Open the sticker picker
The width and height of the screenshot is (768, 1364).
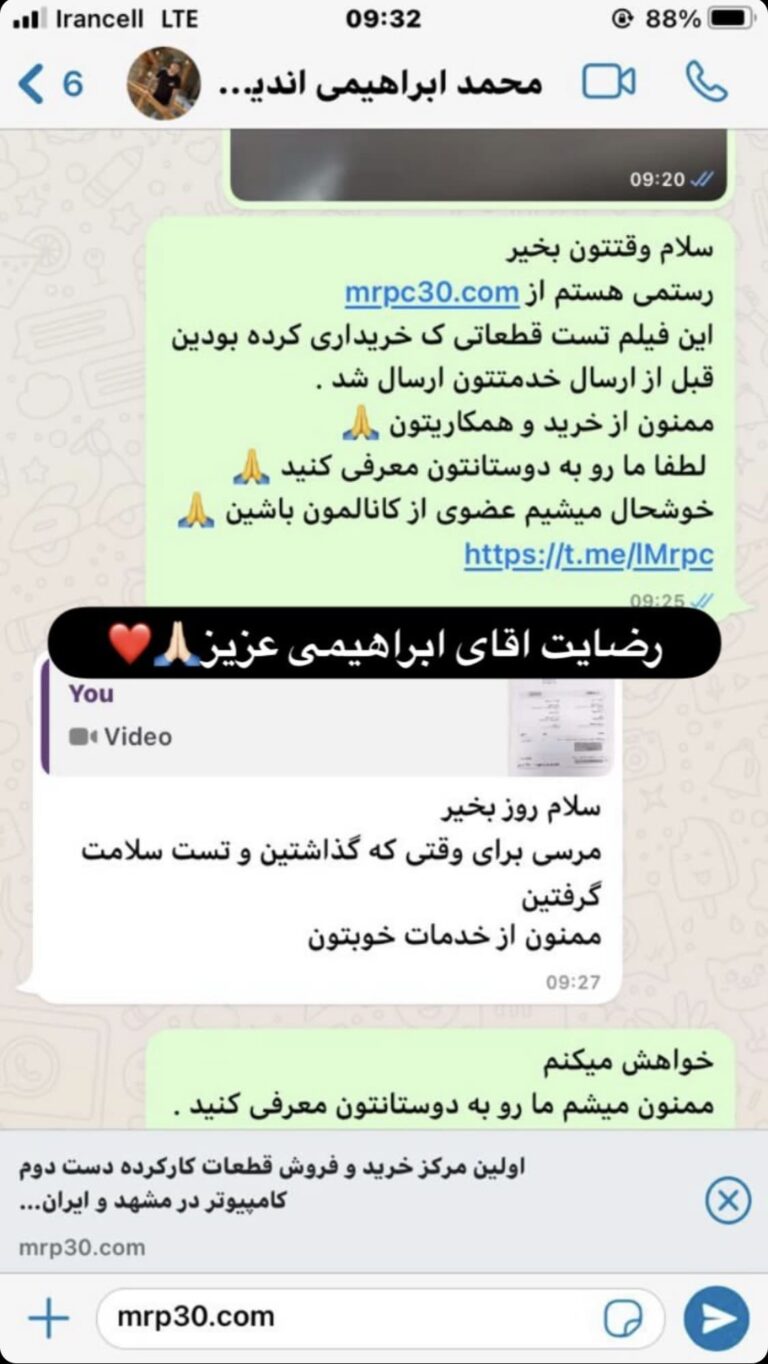point(623,1318)
